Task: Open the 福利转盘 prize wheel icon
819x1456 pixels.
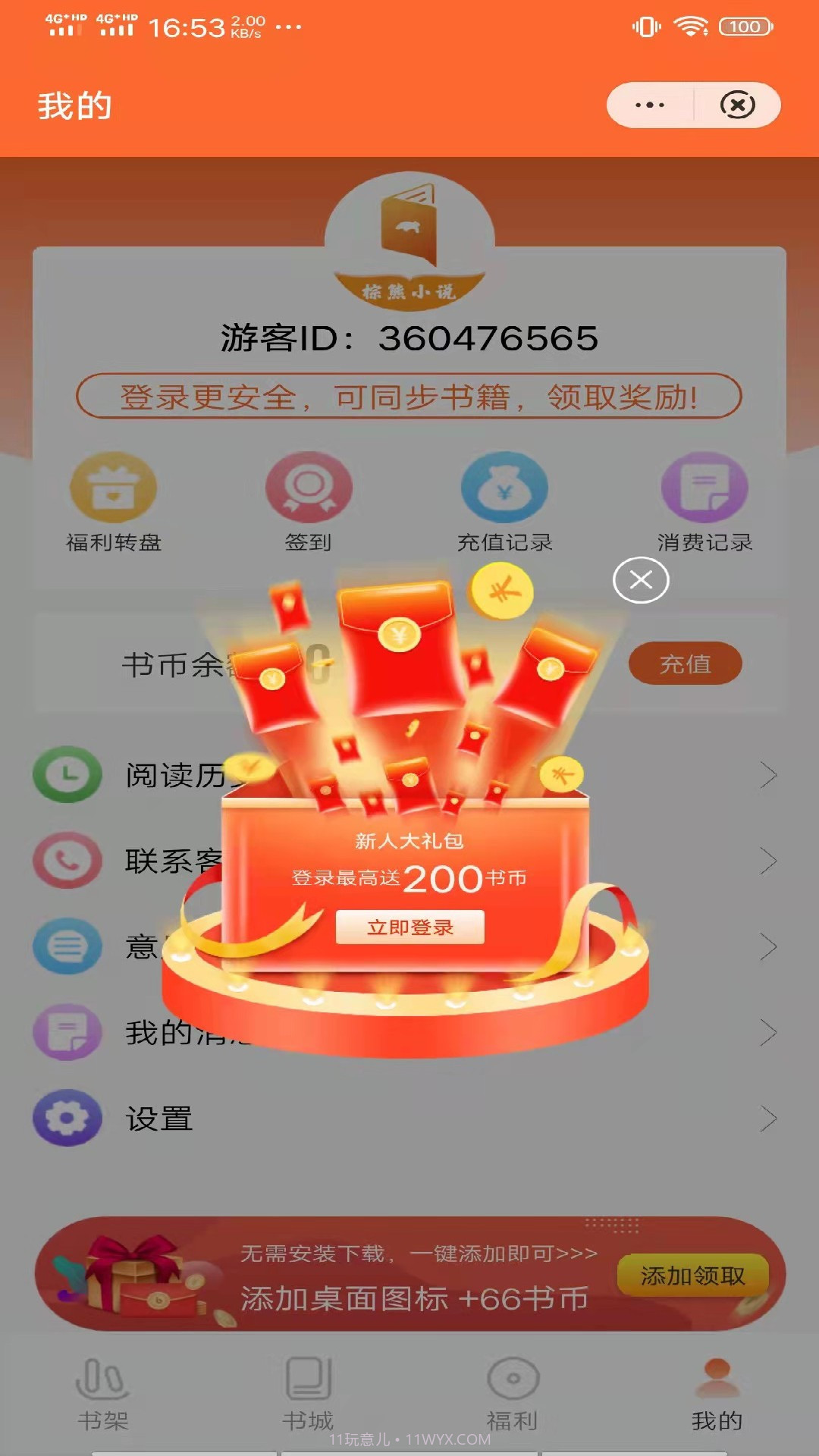Action: point(112,488)
